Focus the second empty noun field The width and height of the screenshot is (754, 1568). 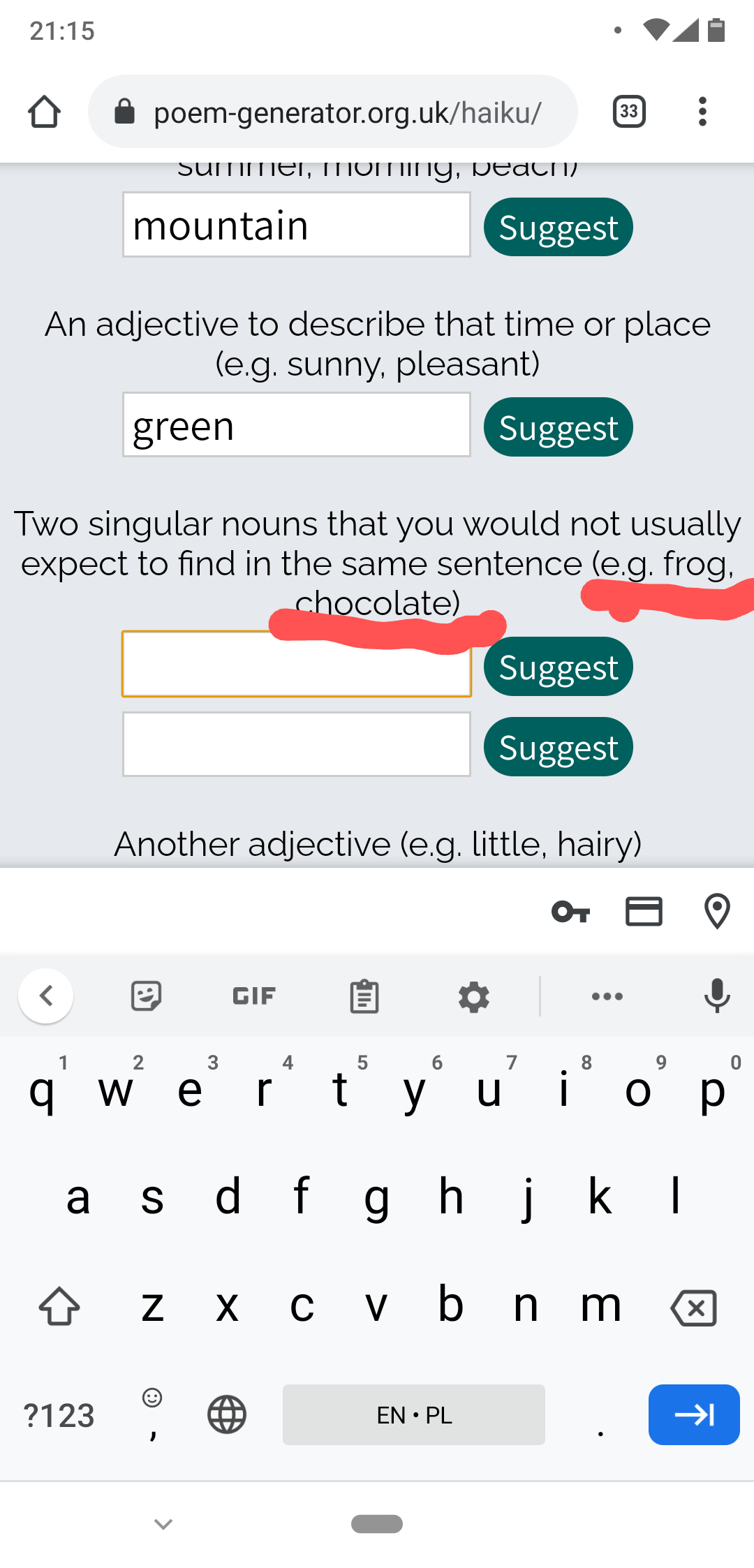(x=296, y=744)
